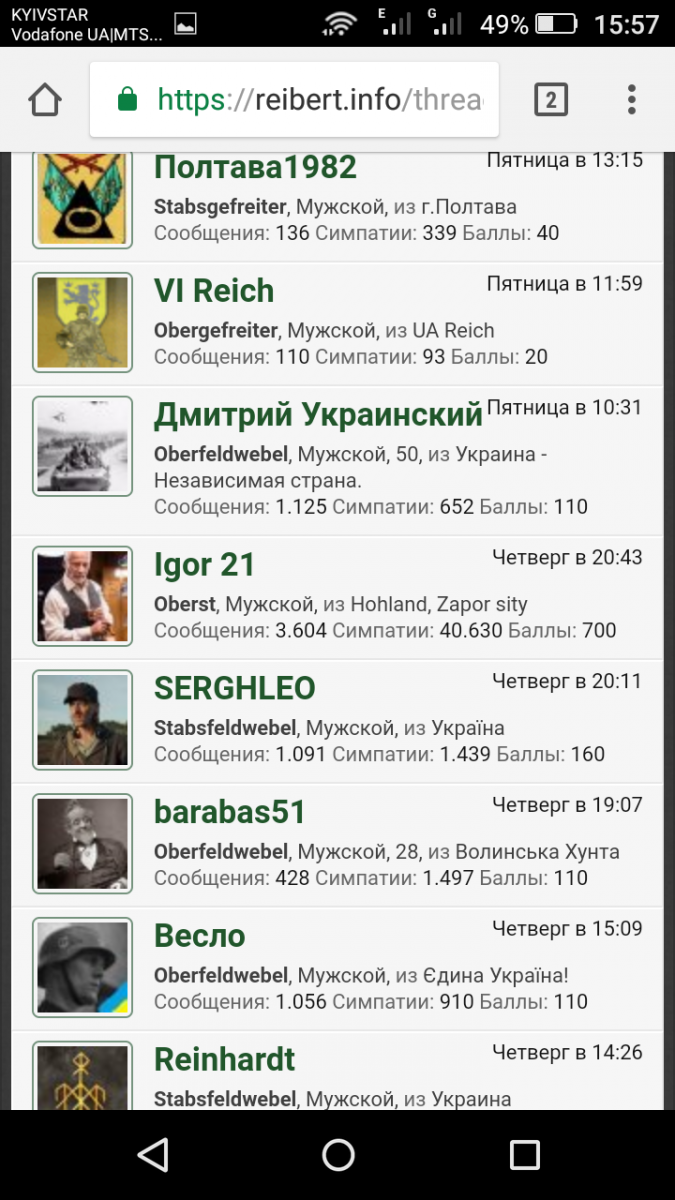
Task: Tap barabas51's avatar picture
Action: click(x=83, y=843)
